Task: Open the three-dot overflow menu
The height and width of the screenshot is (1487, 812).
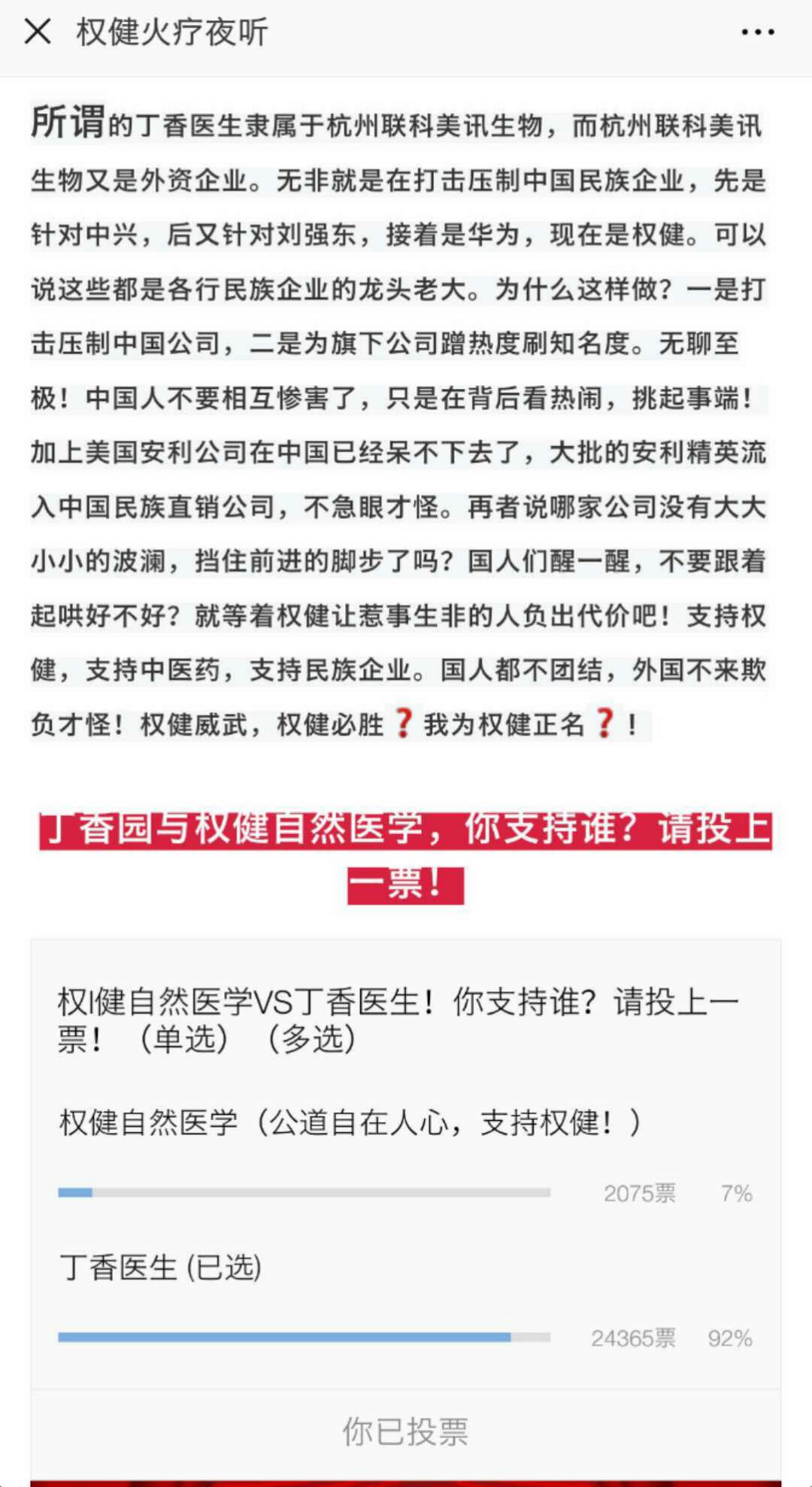Action: pos(757,32)
